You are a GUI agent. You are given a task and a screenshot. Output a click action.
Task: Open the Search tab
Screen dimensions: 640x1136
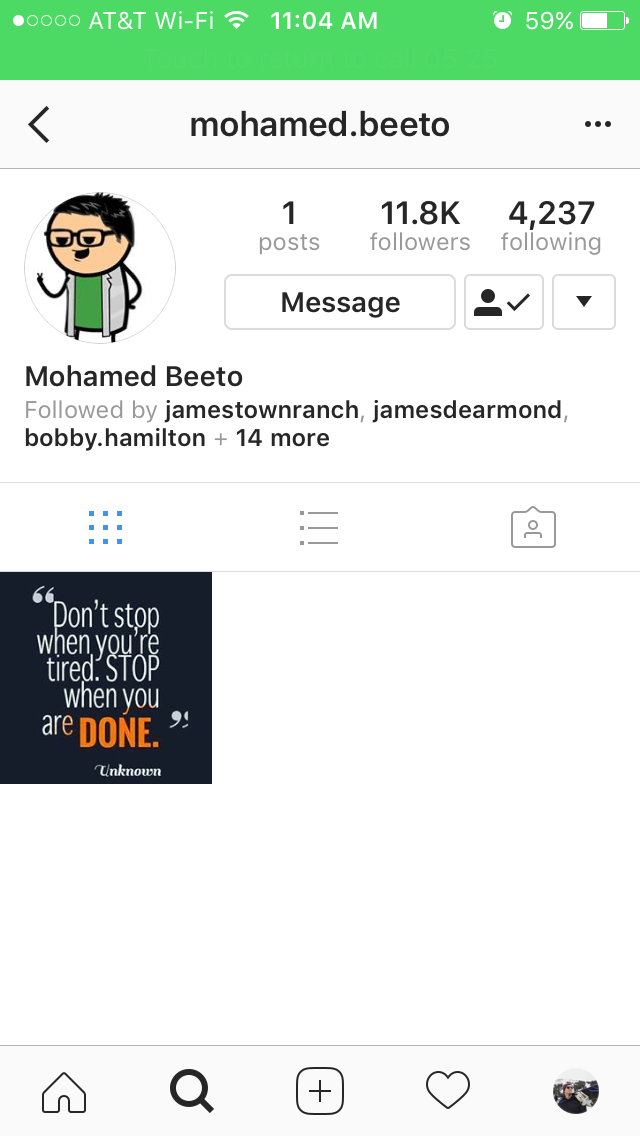tap(191, 1091)
